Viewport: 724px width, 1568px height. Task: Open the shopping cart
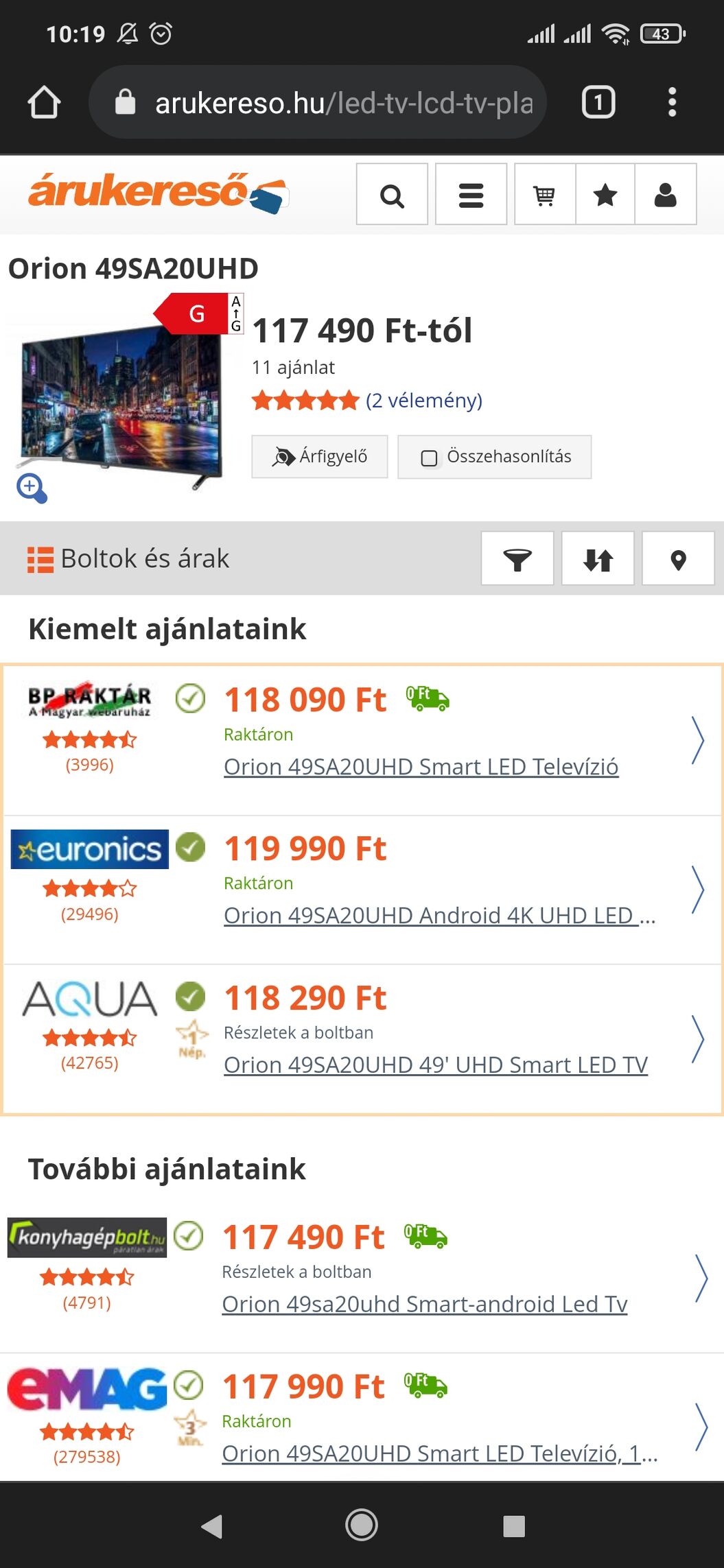[x=545, y=195]
